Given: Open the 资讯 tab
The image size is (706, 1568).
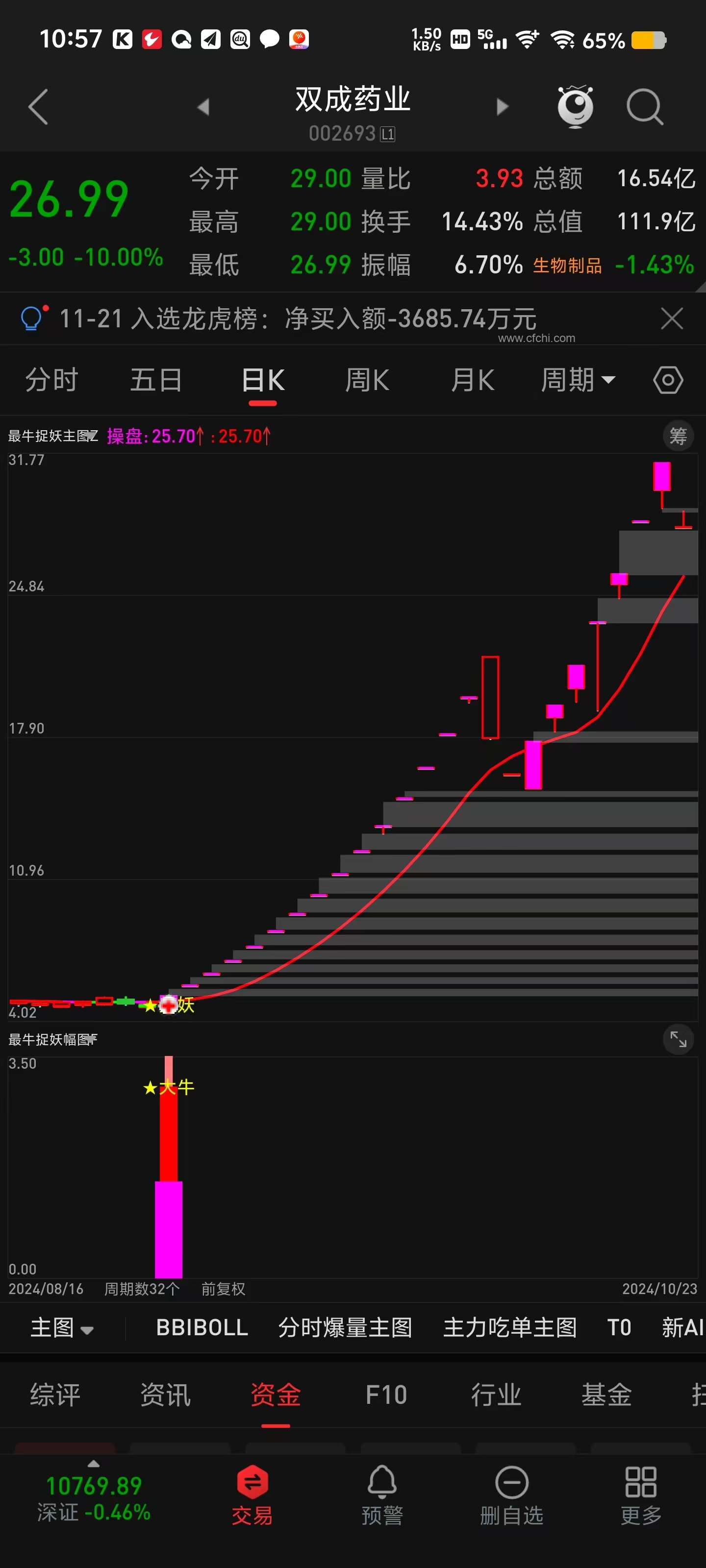Looking at the screenshot, I should click(x=165, y=1395).
